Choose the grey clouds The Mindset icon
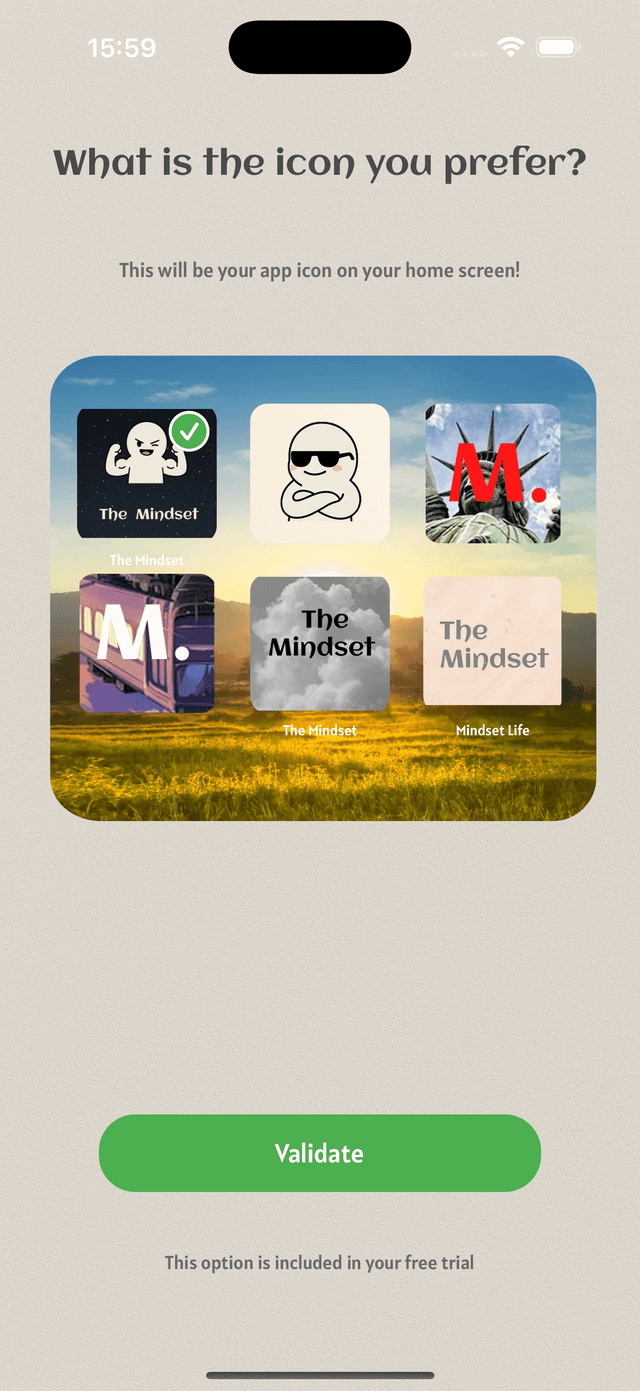Image resolution: width=640 pixels, height=1391 pixels. pyautogui.click(x=320, y=643)
